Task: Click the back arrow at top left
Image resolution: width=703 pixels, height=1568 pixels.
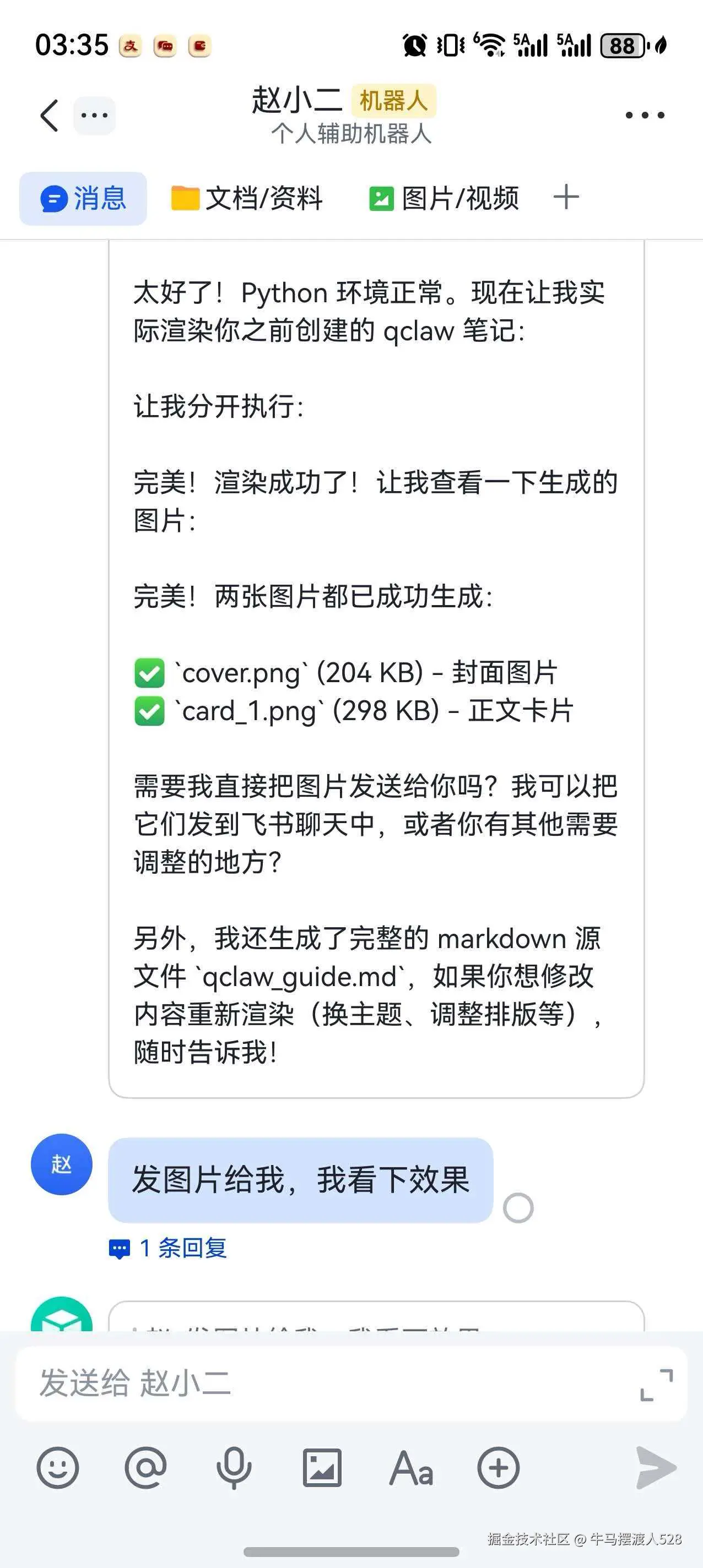Action: click(x=47, y=116)
